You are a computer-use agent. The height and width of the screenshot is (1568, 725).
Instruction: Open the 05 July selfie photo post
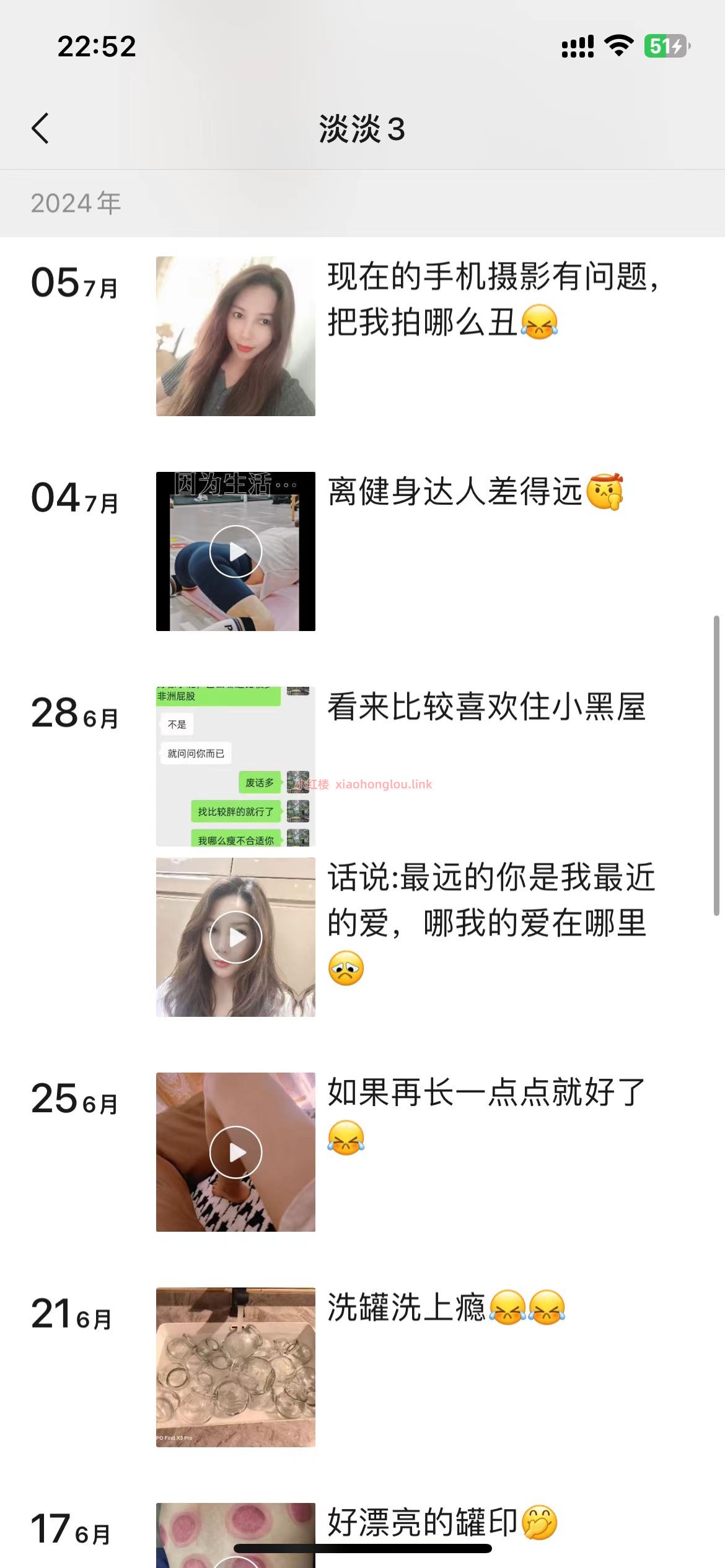tap(235, 336)
